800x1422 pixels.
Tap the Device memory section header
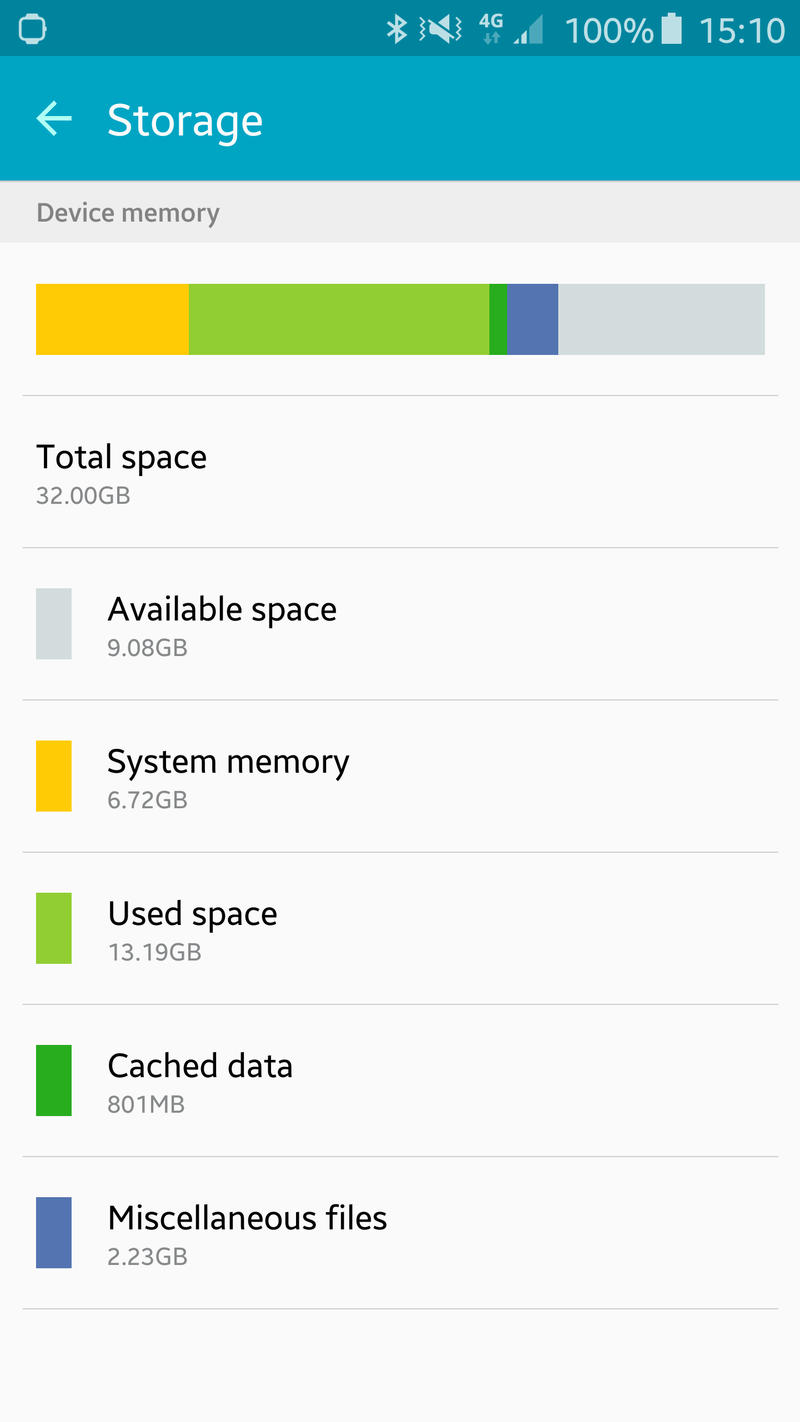(128, 212)
